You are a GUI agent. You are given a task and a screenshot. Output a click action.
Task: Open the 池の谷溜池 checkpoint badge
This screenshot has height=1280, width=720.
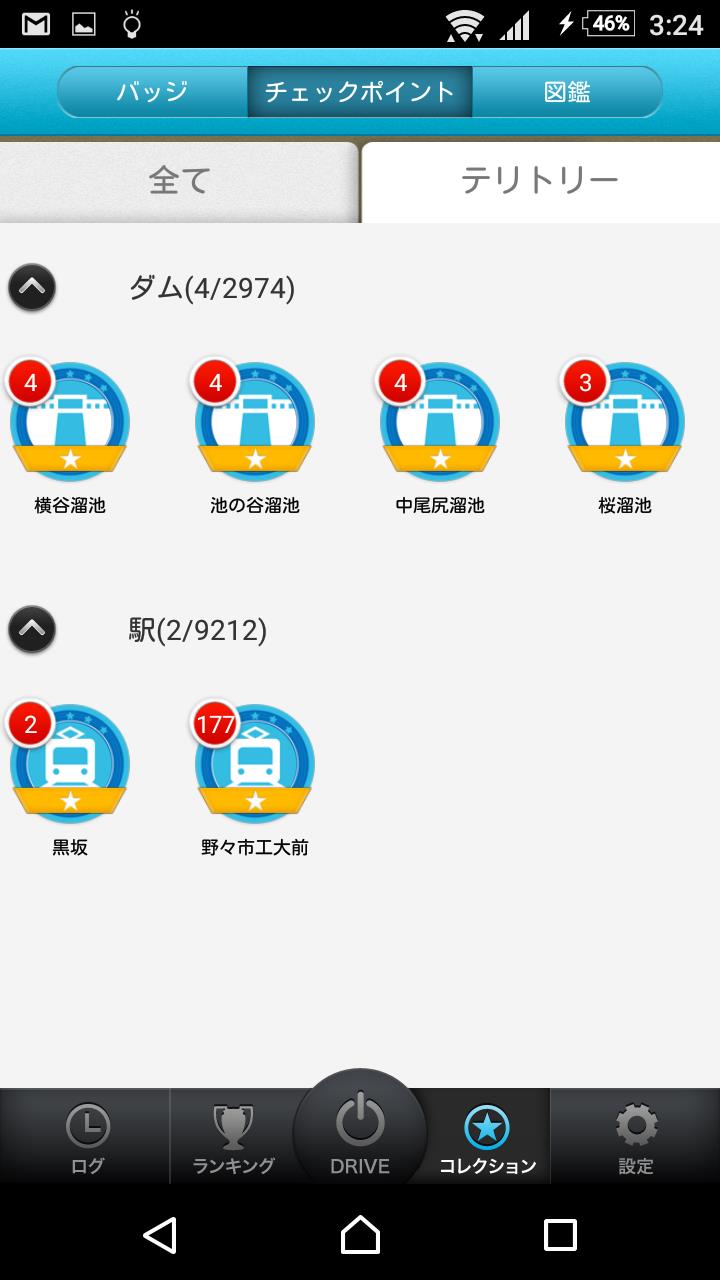point(254,420)
